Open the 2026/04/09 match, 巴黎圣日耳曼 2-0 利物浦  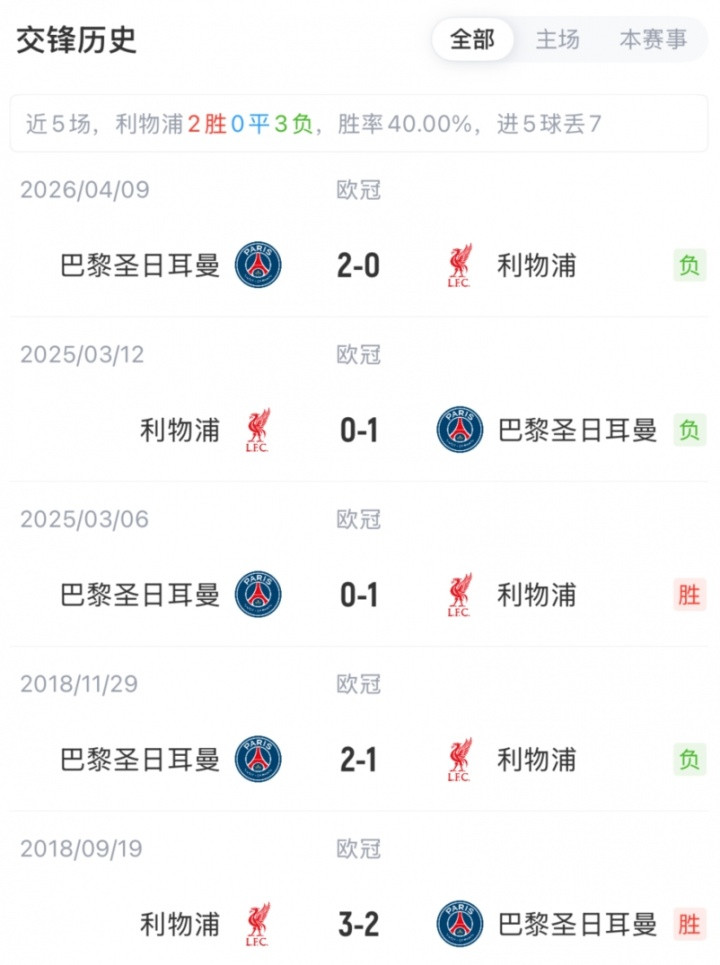tap(359, 266)
